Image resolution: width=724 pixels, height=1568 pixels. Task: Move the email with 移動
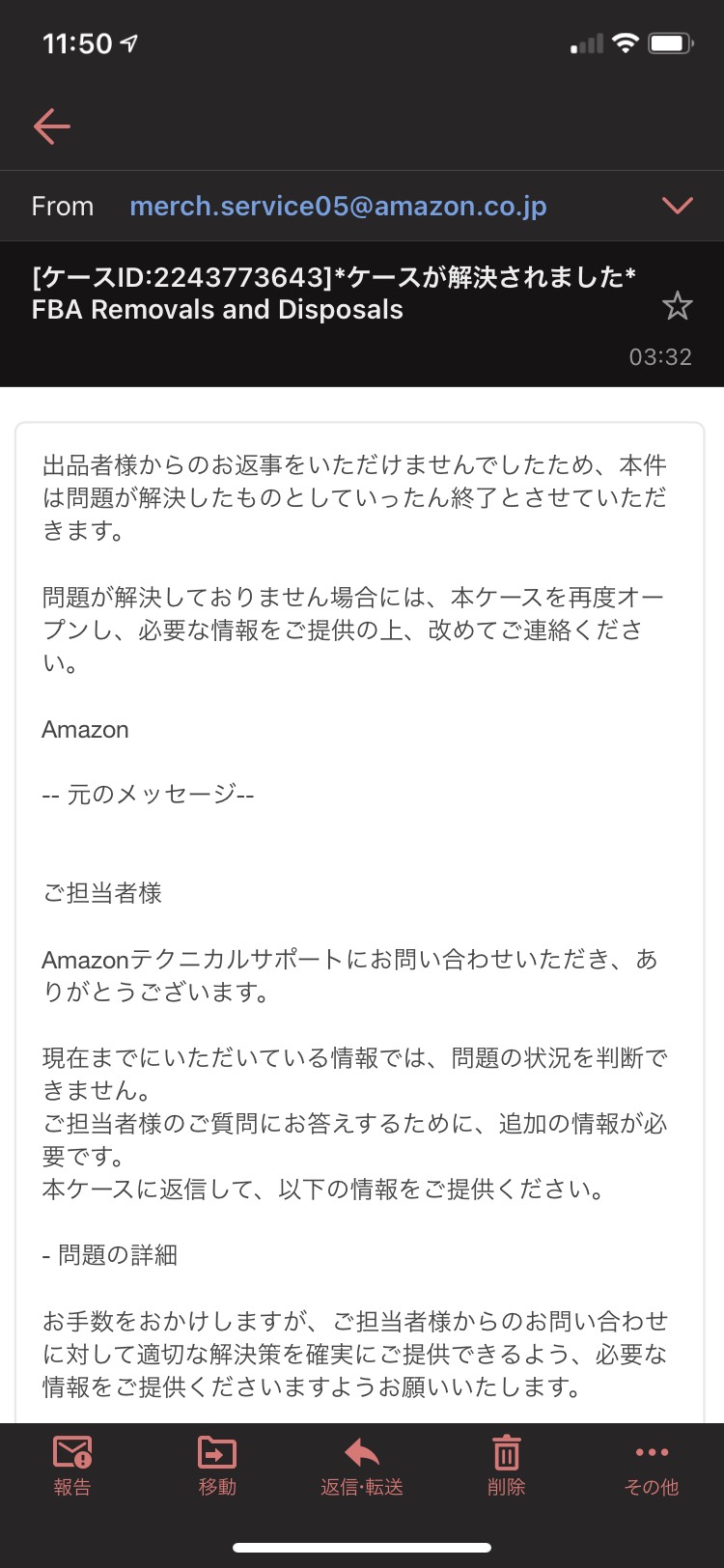tap(217, 1466)
